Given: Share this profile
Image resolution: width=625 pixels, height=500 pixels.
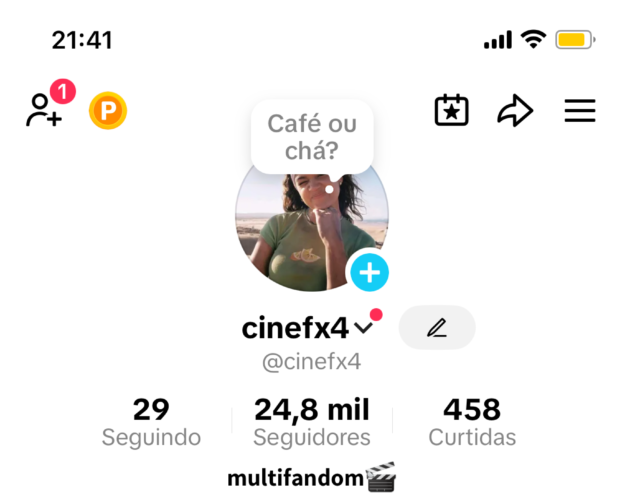Looking at the screenshot, I should 515,111.
